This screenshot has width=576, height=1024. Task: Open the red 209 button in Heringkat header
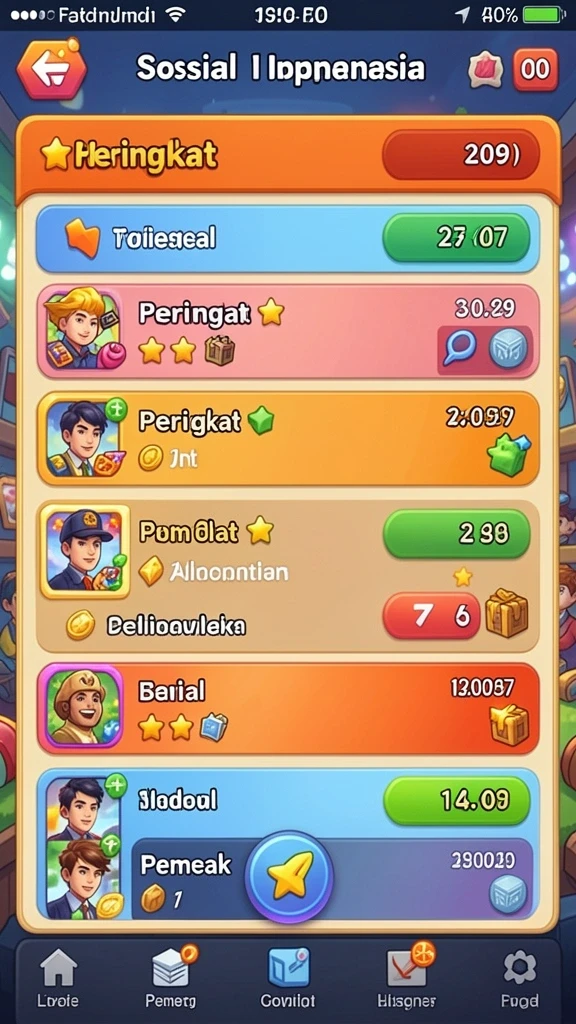[460, 154]
